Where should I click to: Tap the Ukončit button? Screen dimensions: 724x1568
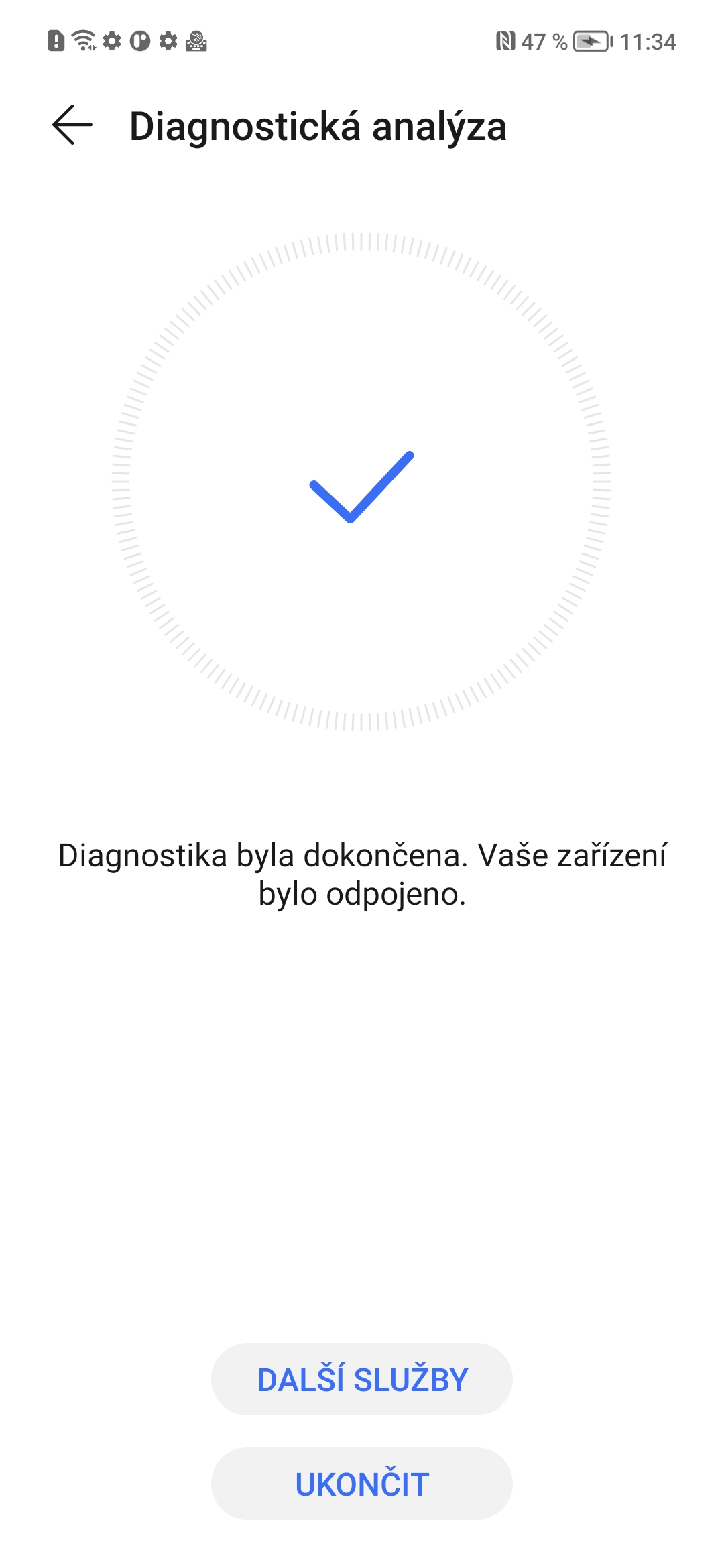[362, 1484]
